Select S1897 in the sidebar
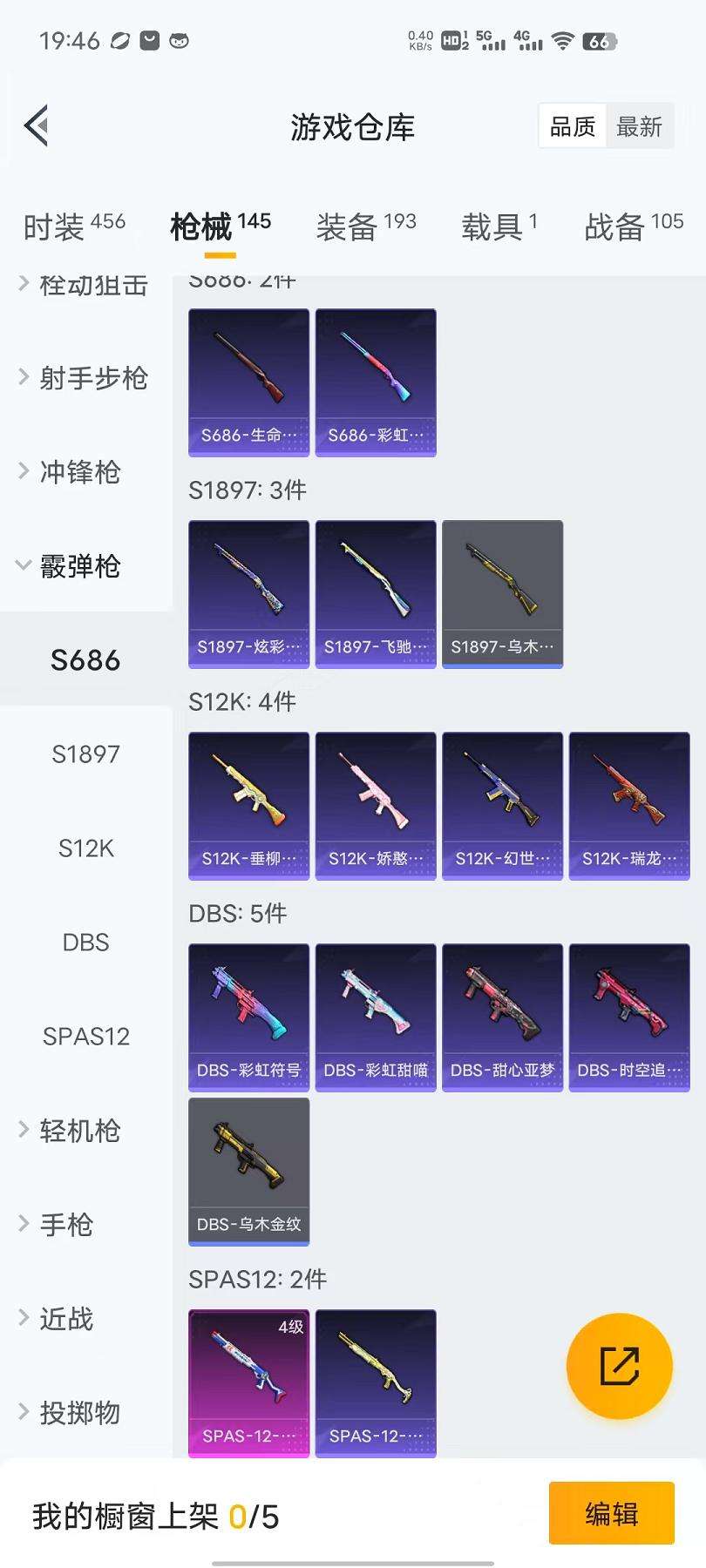The width and height of the screenshot is (706, 1568). click(x=85, y=754)
